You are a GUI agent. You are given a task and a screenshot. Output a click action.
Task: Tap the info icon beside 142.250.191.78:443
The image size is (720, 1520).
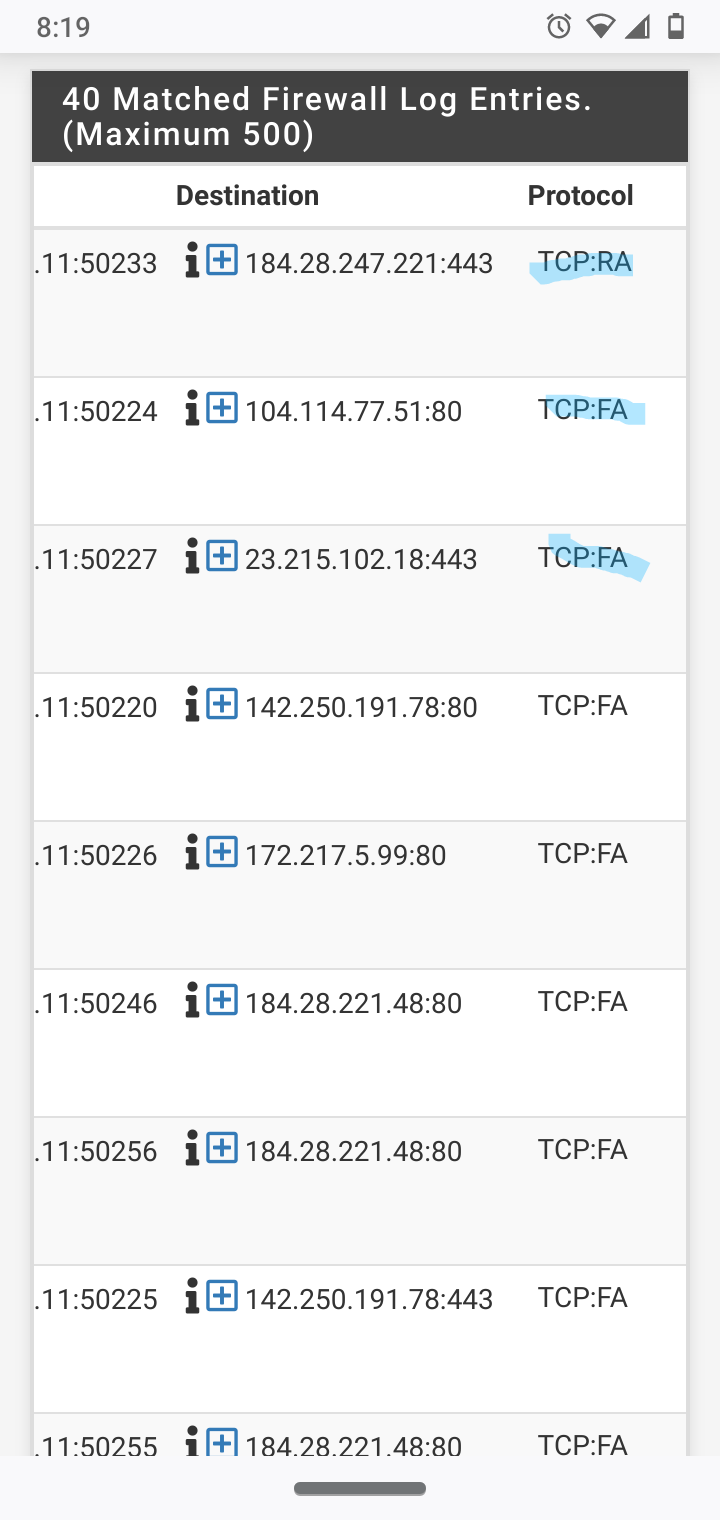tap(193, 1295)
